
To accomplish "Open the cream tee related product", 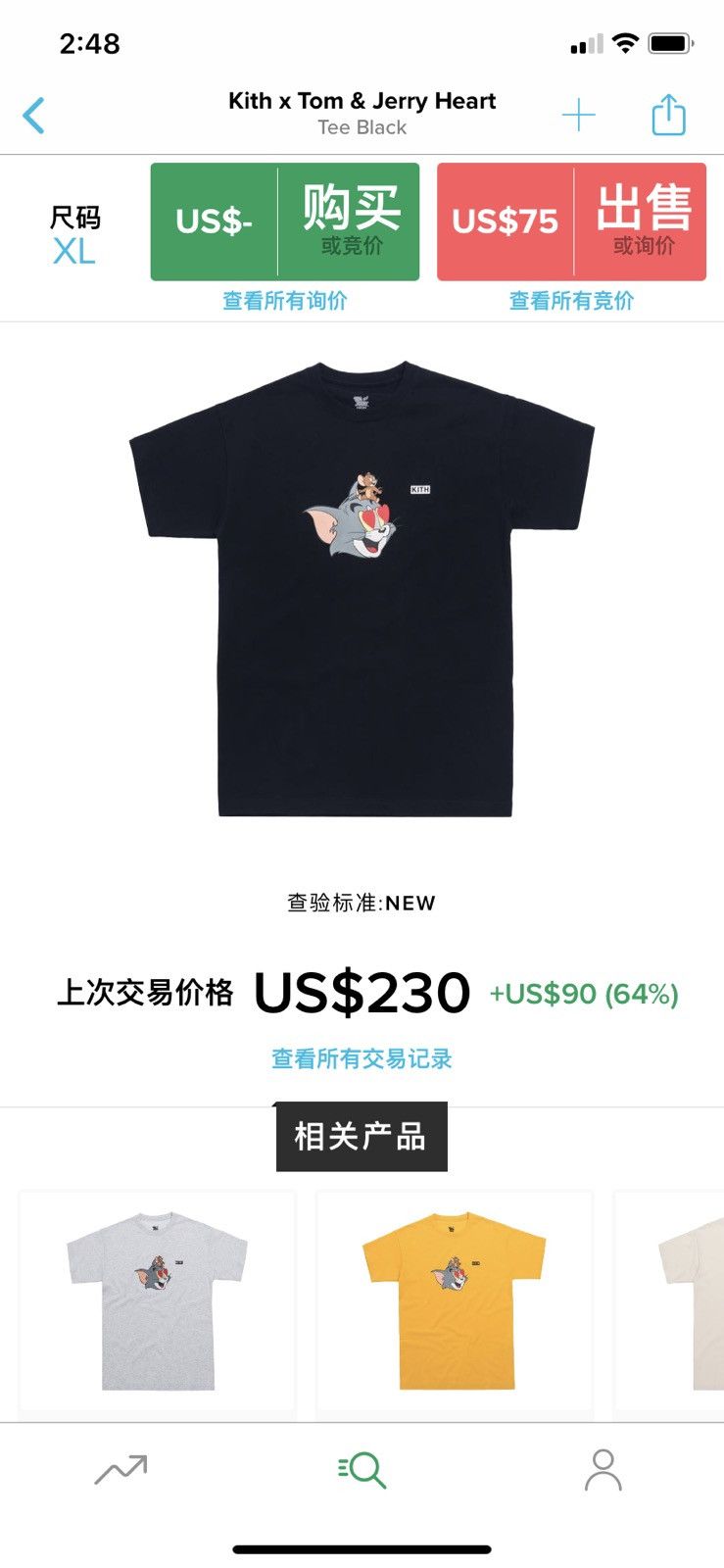I will (669, 1301).
